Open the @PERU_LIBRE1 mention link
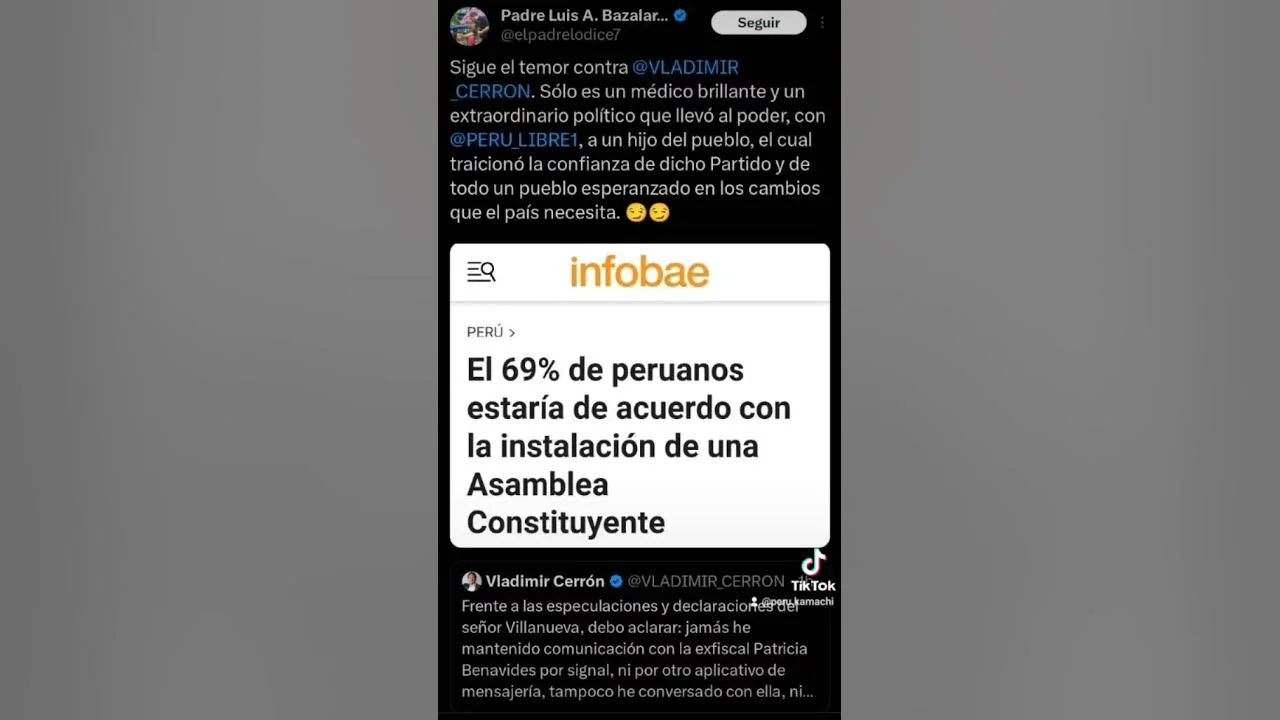Screen dimensions: 1280x720 514,140
